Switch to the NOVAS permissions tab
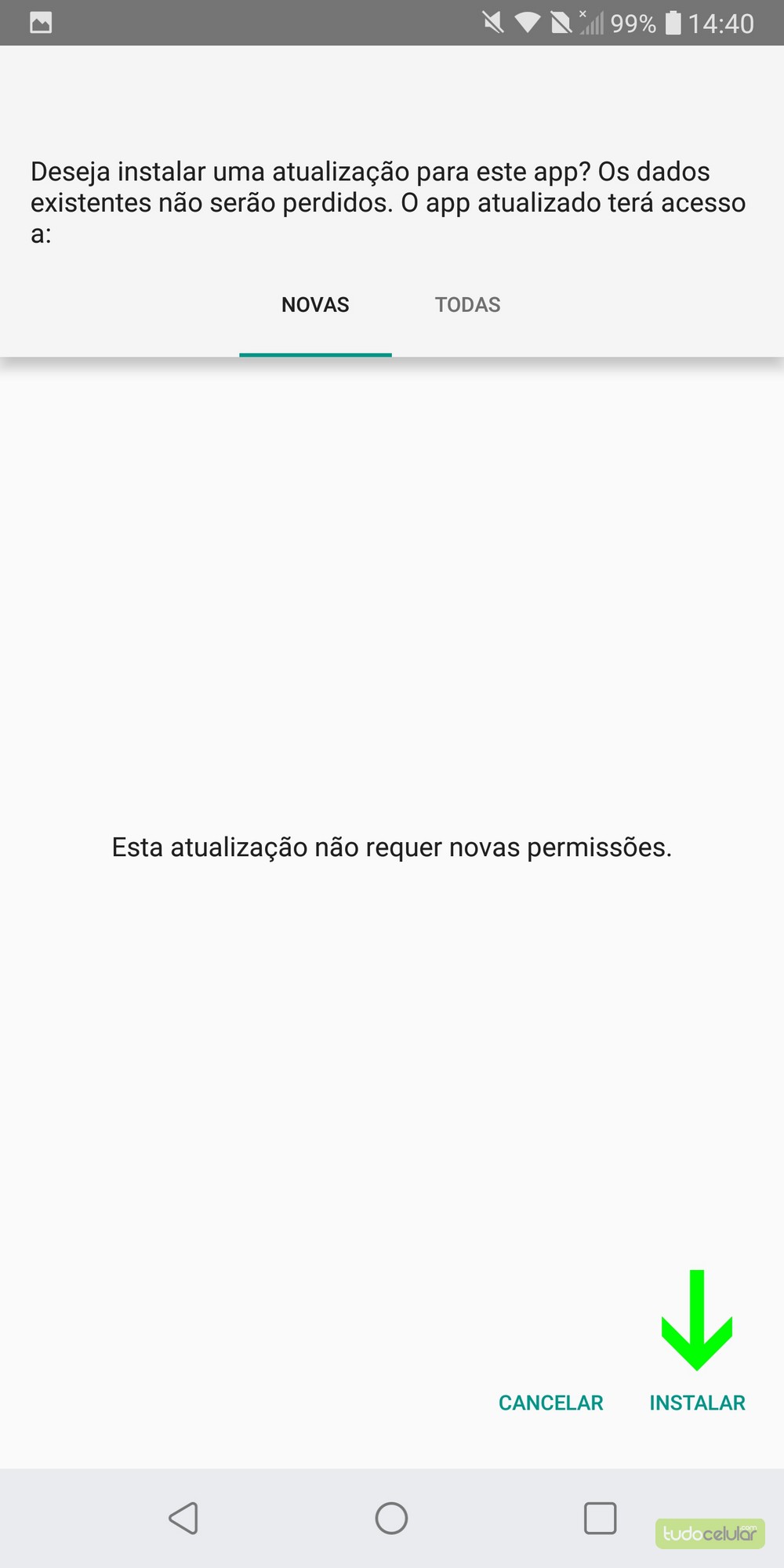 [x=315, y=305]
